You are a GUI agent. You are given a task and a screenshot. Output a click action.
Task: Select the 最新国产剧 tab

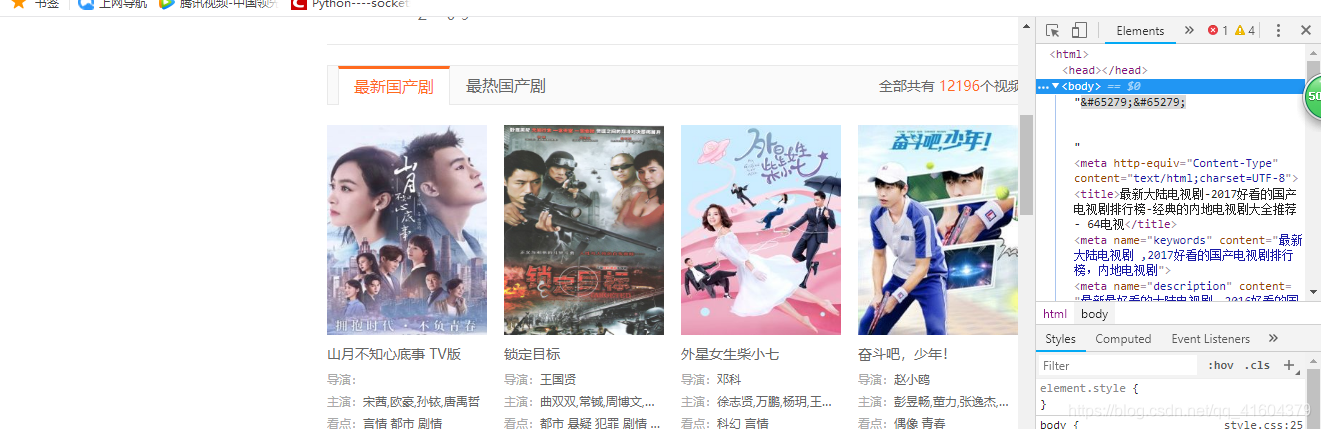[393, 87]
